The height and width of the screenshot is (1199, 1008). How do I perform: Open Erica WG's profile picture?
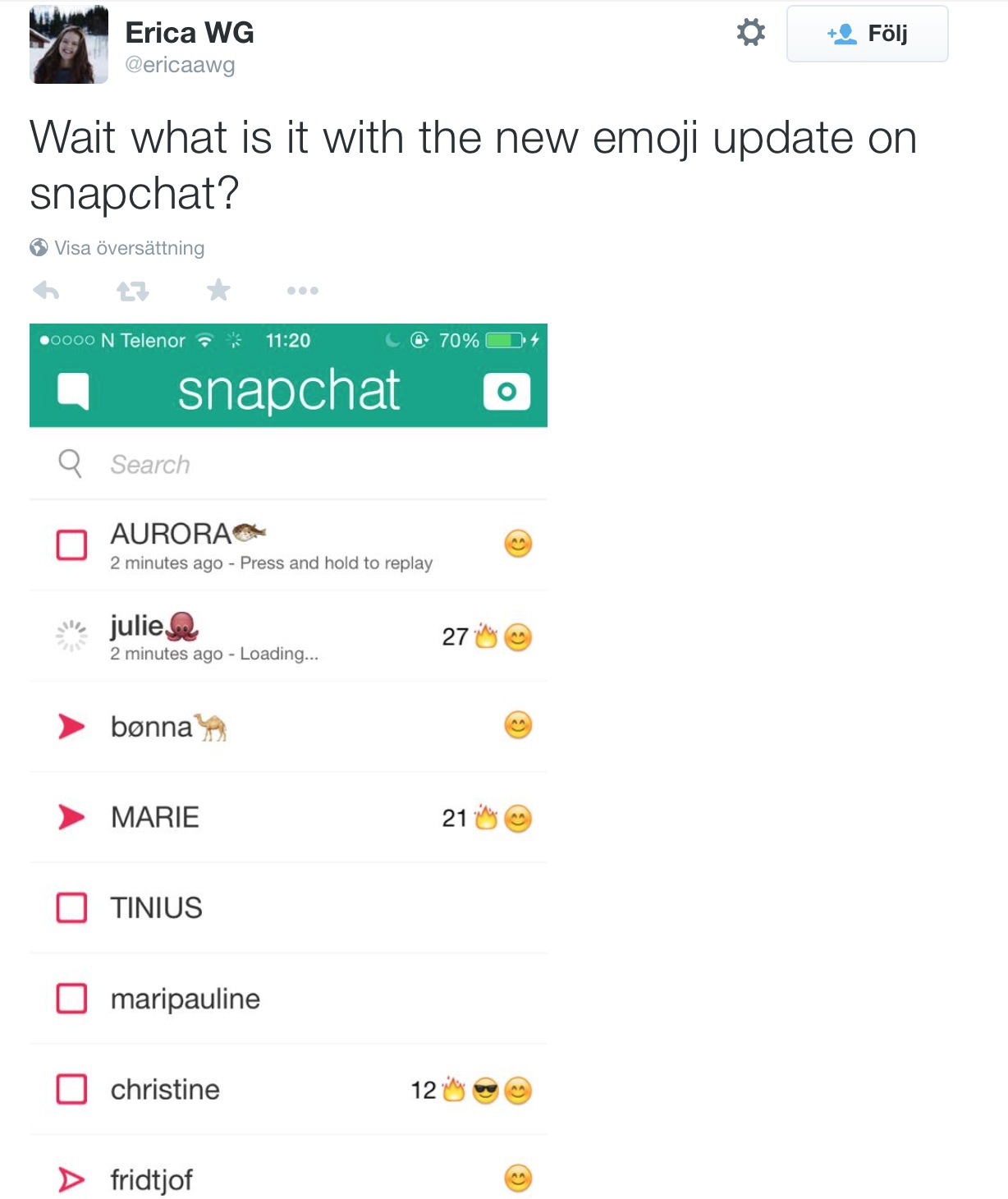click(69, 44)
